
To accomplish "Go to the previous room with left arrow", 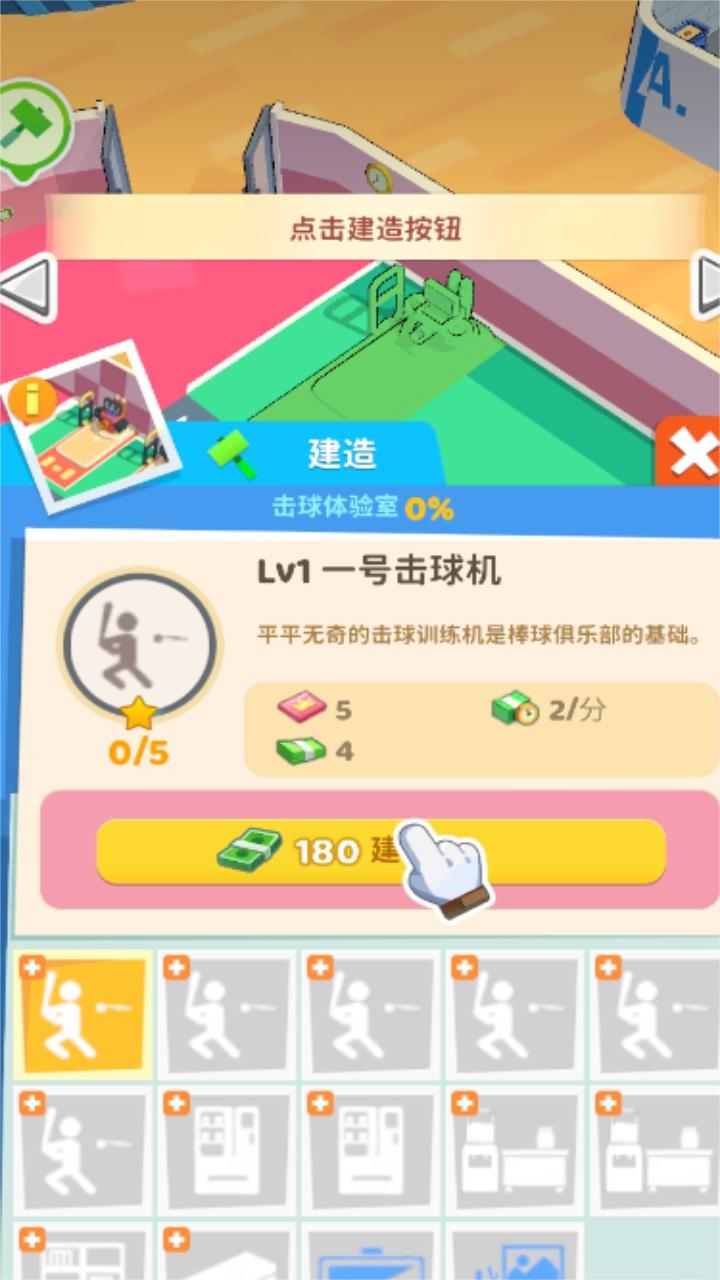I will [x=26, y=287].
